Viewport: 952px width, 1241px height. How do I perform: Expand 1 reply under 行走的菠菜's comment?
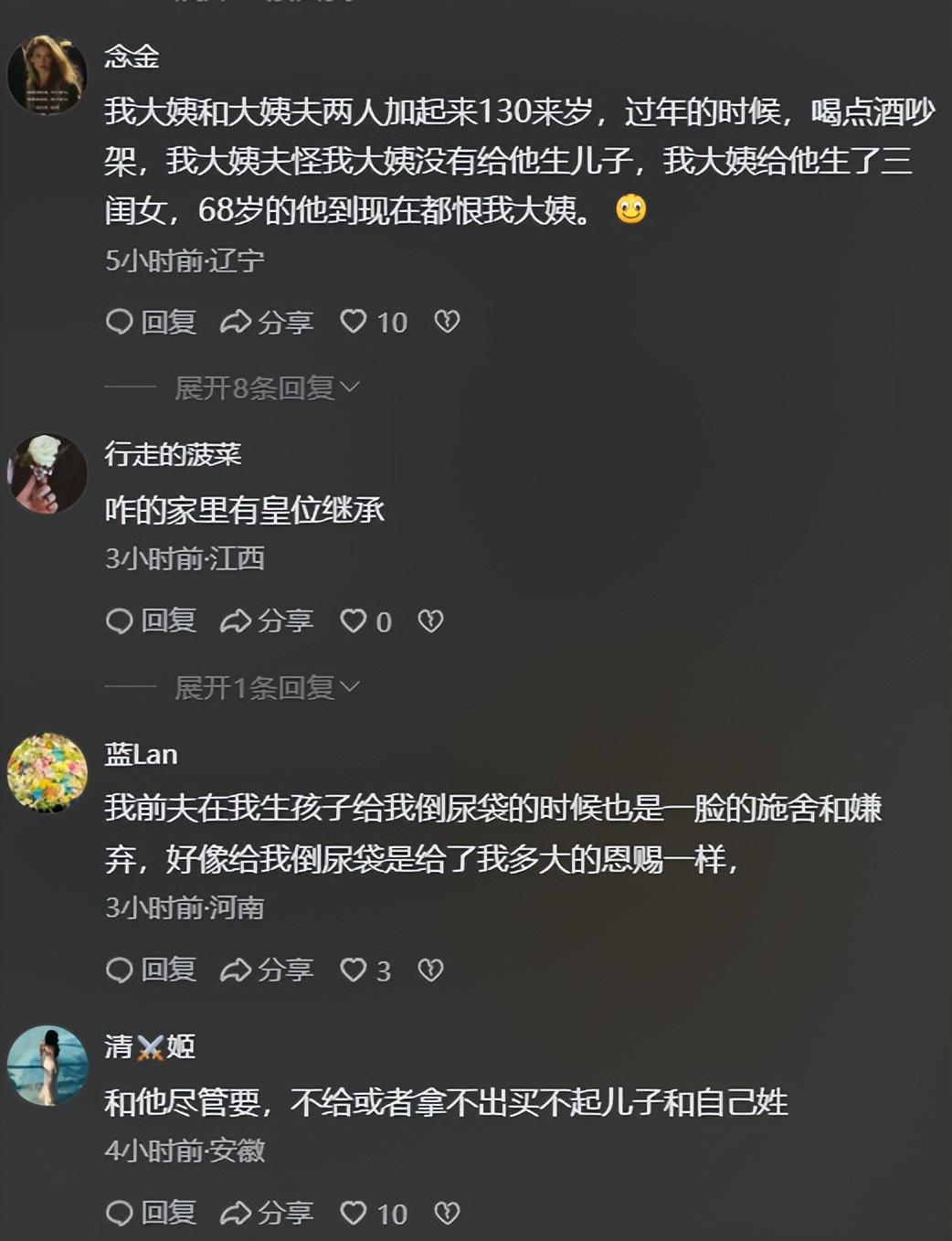[266, 687]
